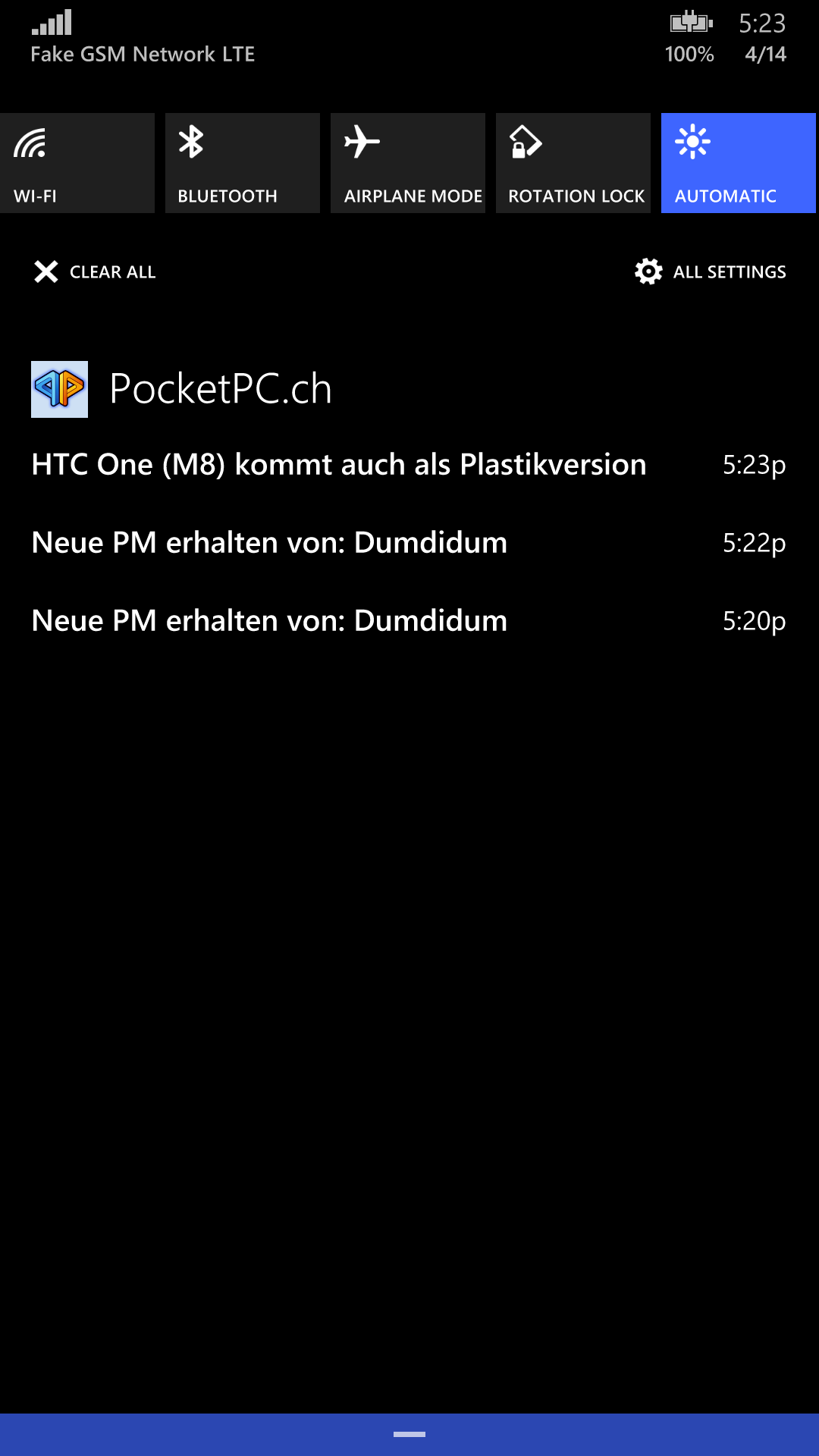819x1456 pixels.
Task: Change the Automatic brightness tile
Action: point(739,163)
